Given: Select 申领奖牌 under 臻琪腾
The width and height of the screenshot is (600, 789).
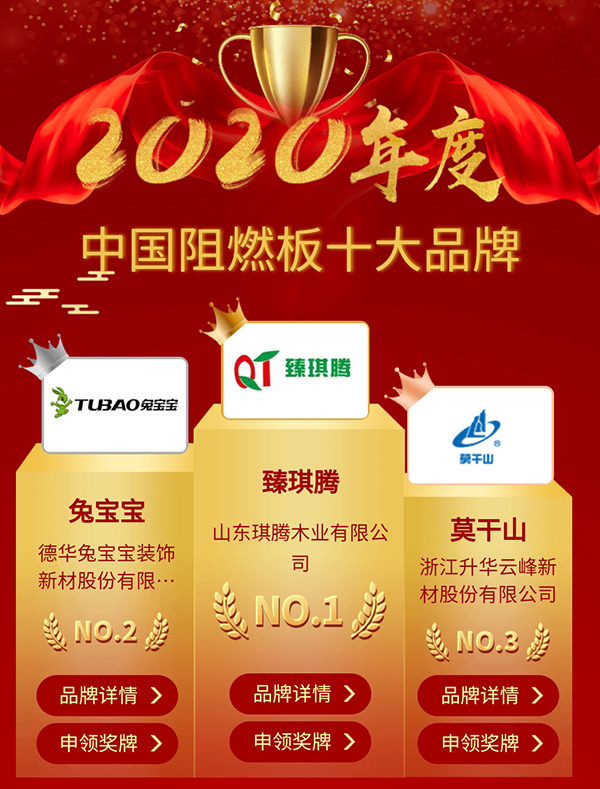Looking at the screenshot, I should (x=300, y=741).
